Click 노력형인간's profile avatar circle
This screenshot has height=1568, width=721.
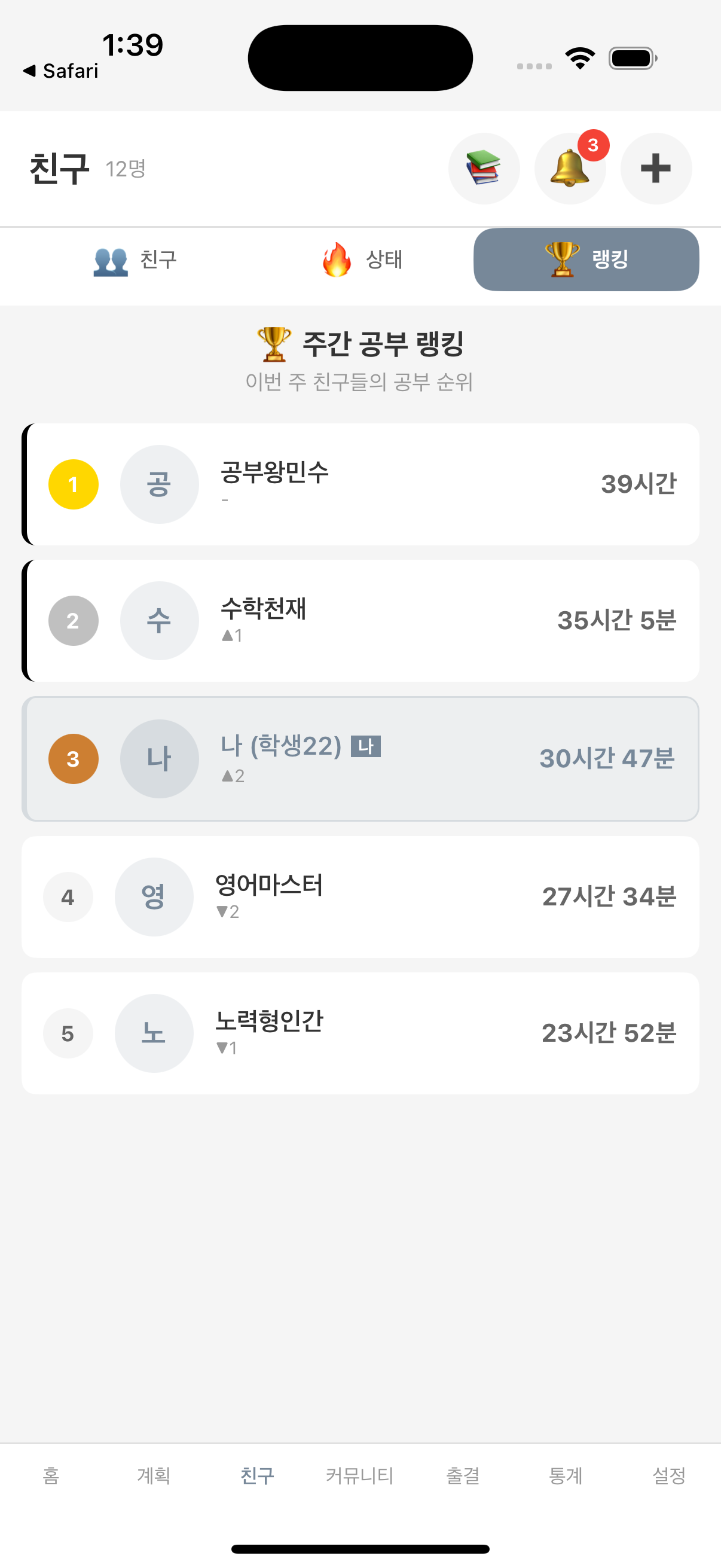(154, 1033)
